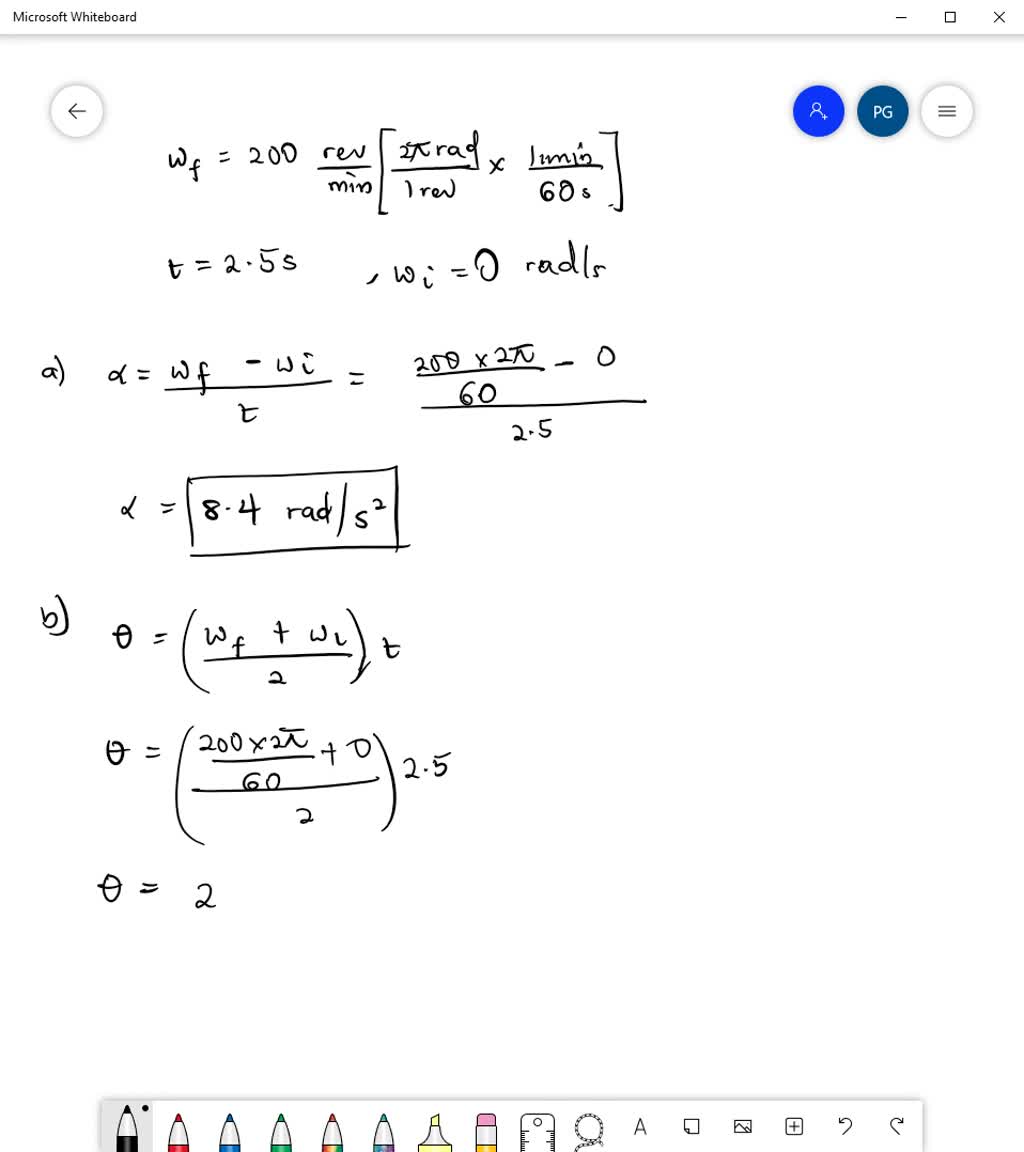Image resolution: width=1024 pixels, height=1152 pixels.
Task: Open the PG account avatar menu
Action: tap(882, 111)
